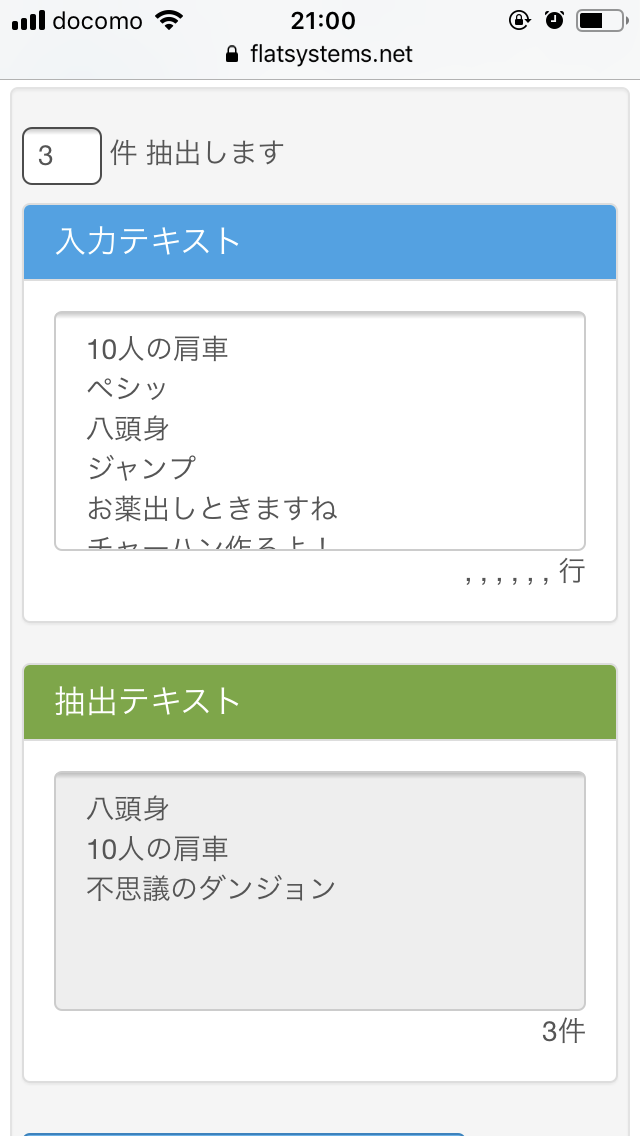Focus the 入力テキスト text area
640x1136 pixels.
319,430
